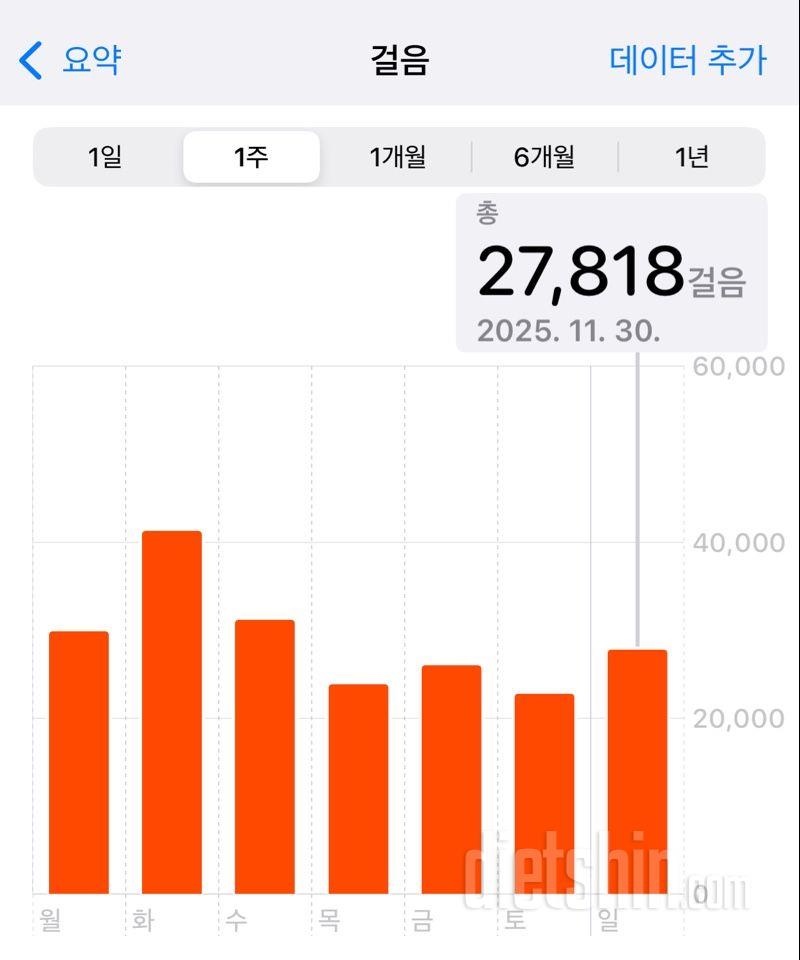Switch to the 6개월 view

click(x=544, y=157)
